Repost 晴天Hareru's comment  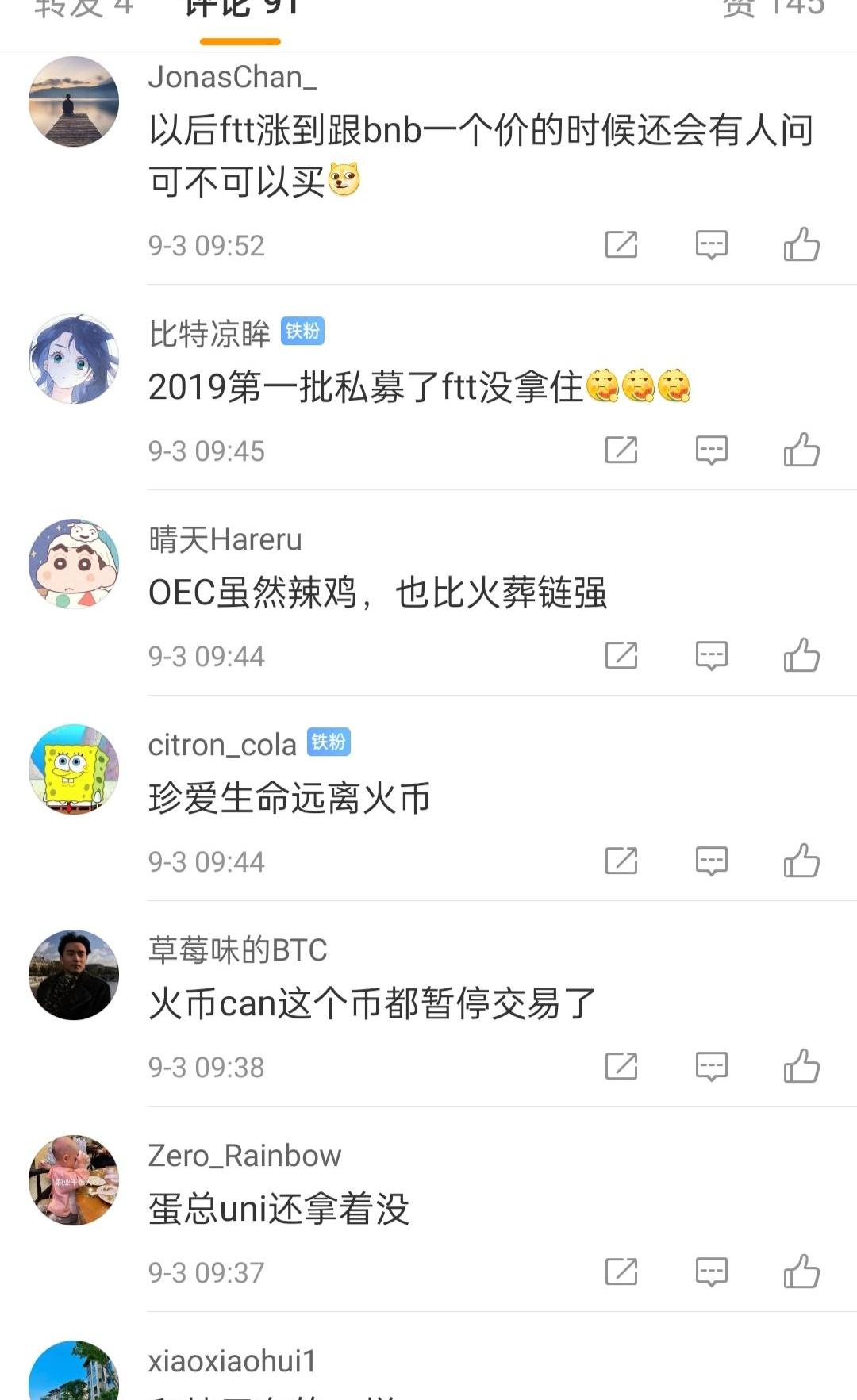click(x=621, y=655)
